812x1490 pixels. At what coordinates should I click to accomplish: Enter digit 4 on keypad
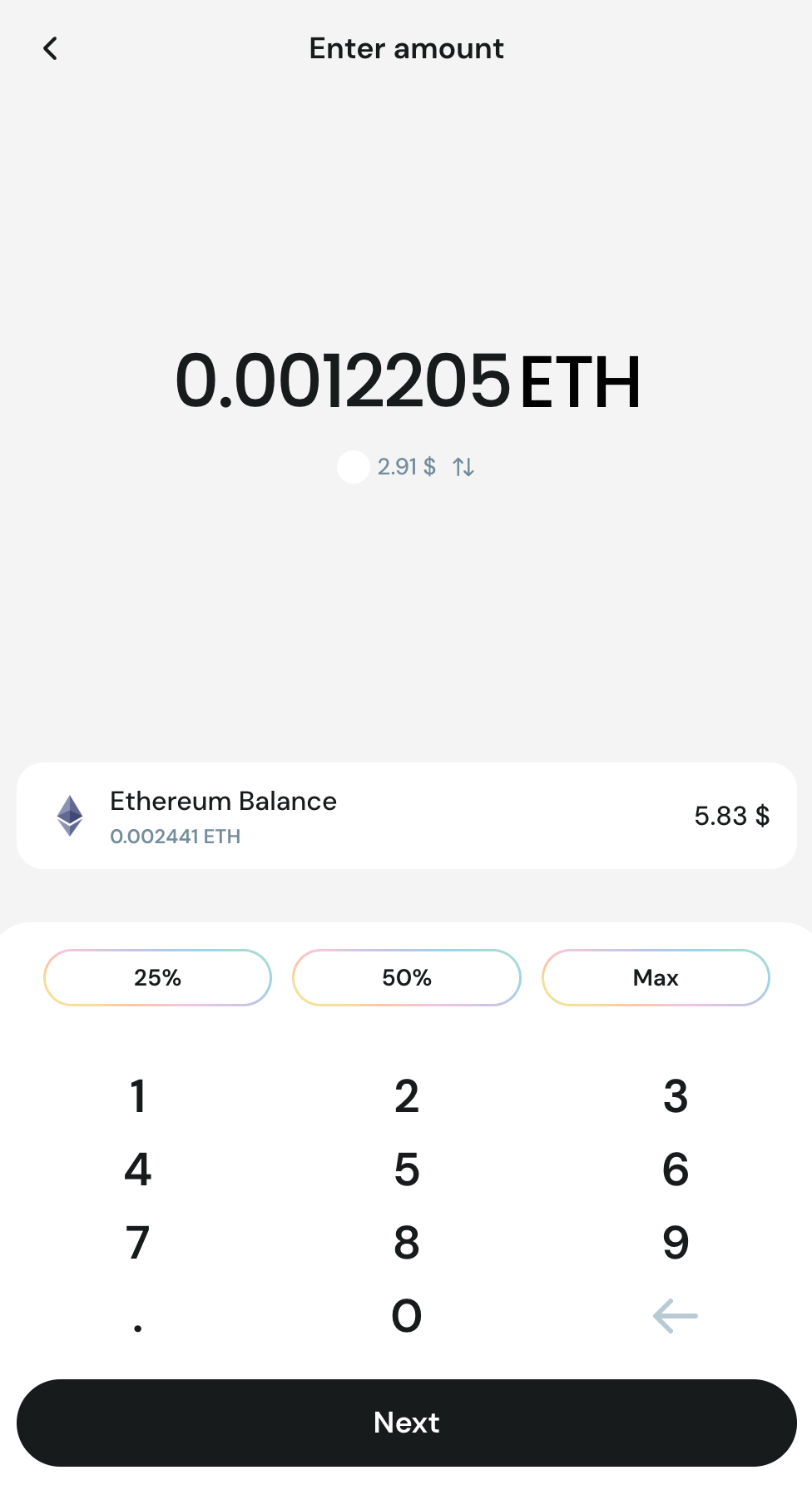click(x=138, y=1169)
